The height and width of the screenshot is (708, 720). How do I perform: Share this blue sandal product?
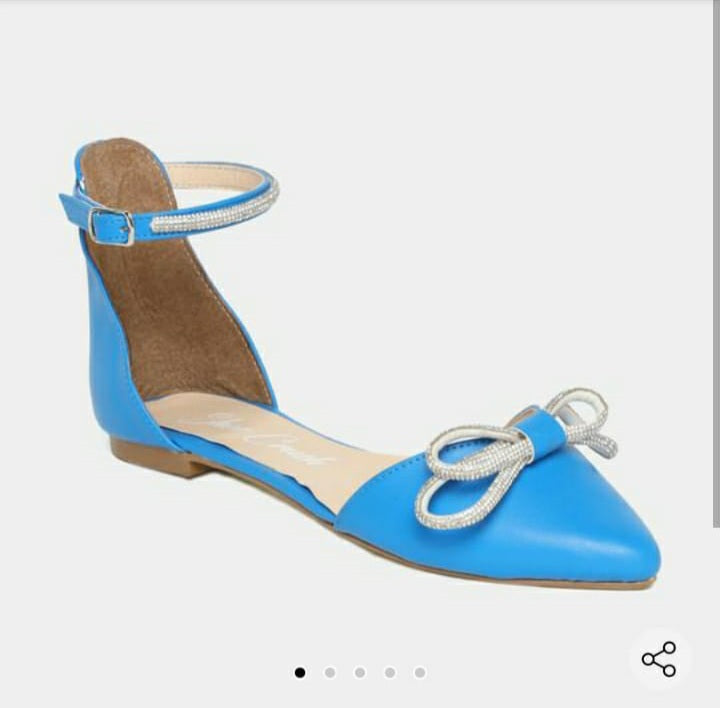coord(659,659)
